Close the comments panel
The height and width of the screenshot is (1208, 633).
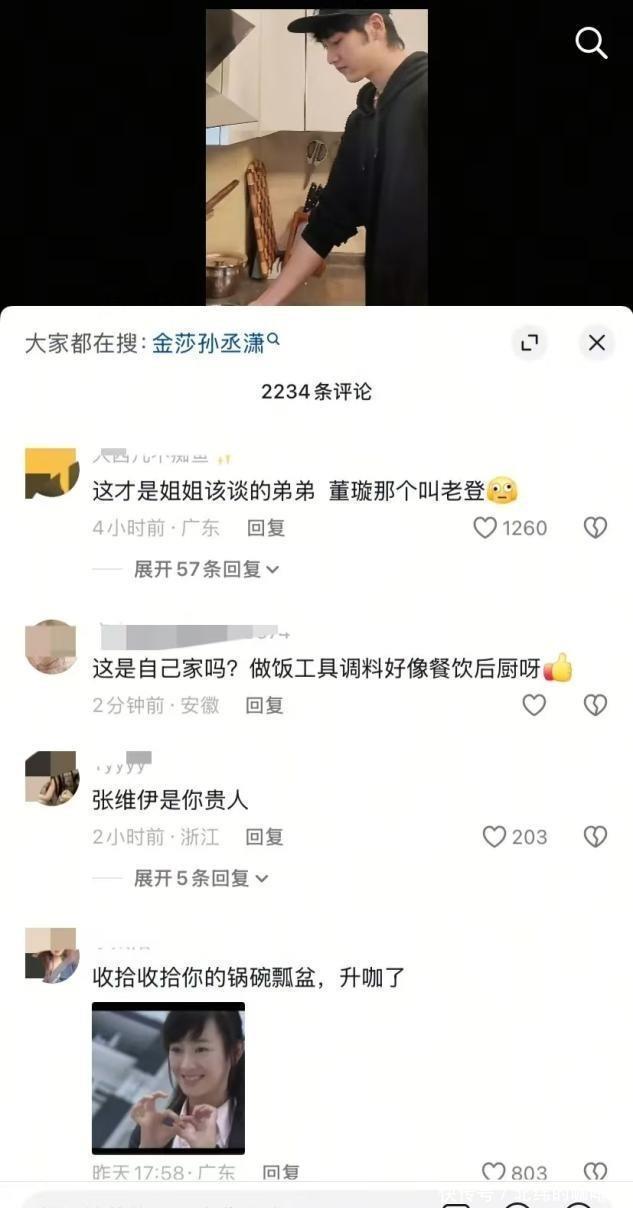(596, 343)
